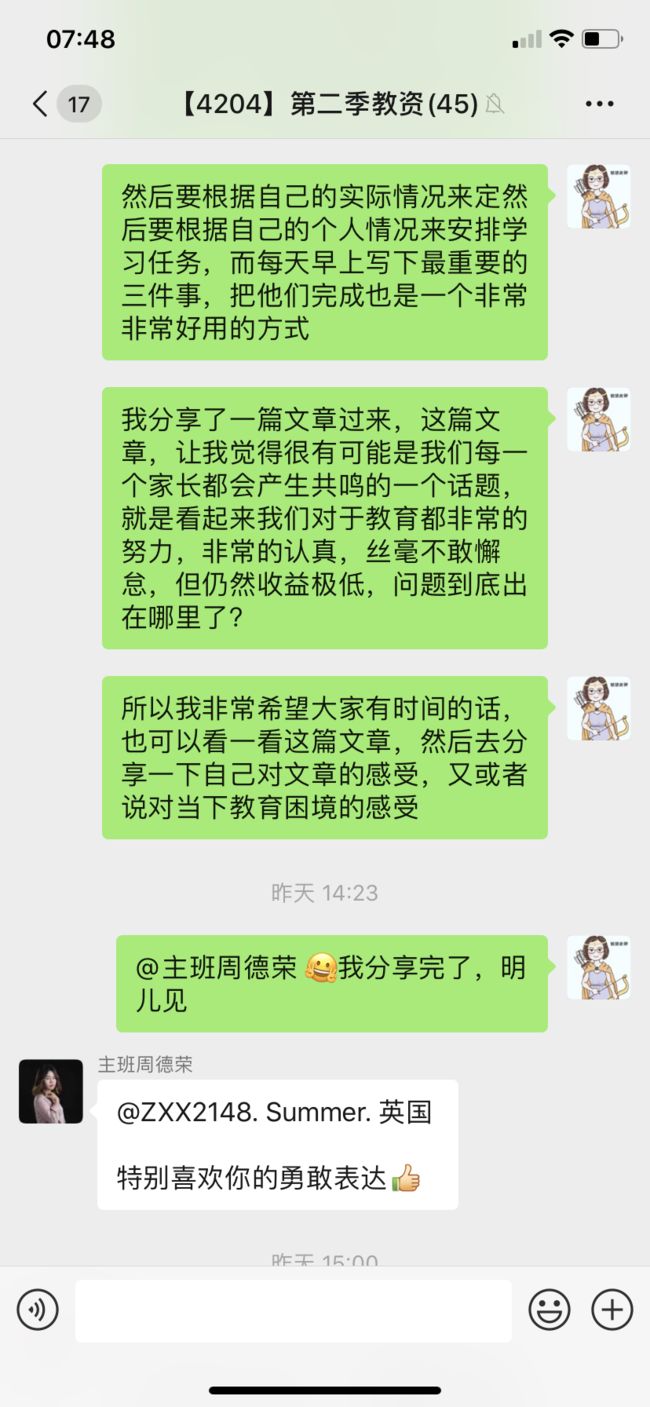The width and height of the screenshot is (650, 1407).
Task: Open the emoji sticker panel
Action: (x=550, y=1310)
